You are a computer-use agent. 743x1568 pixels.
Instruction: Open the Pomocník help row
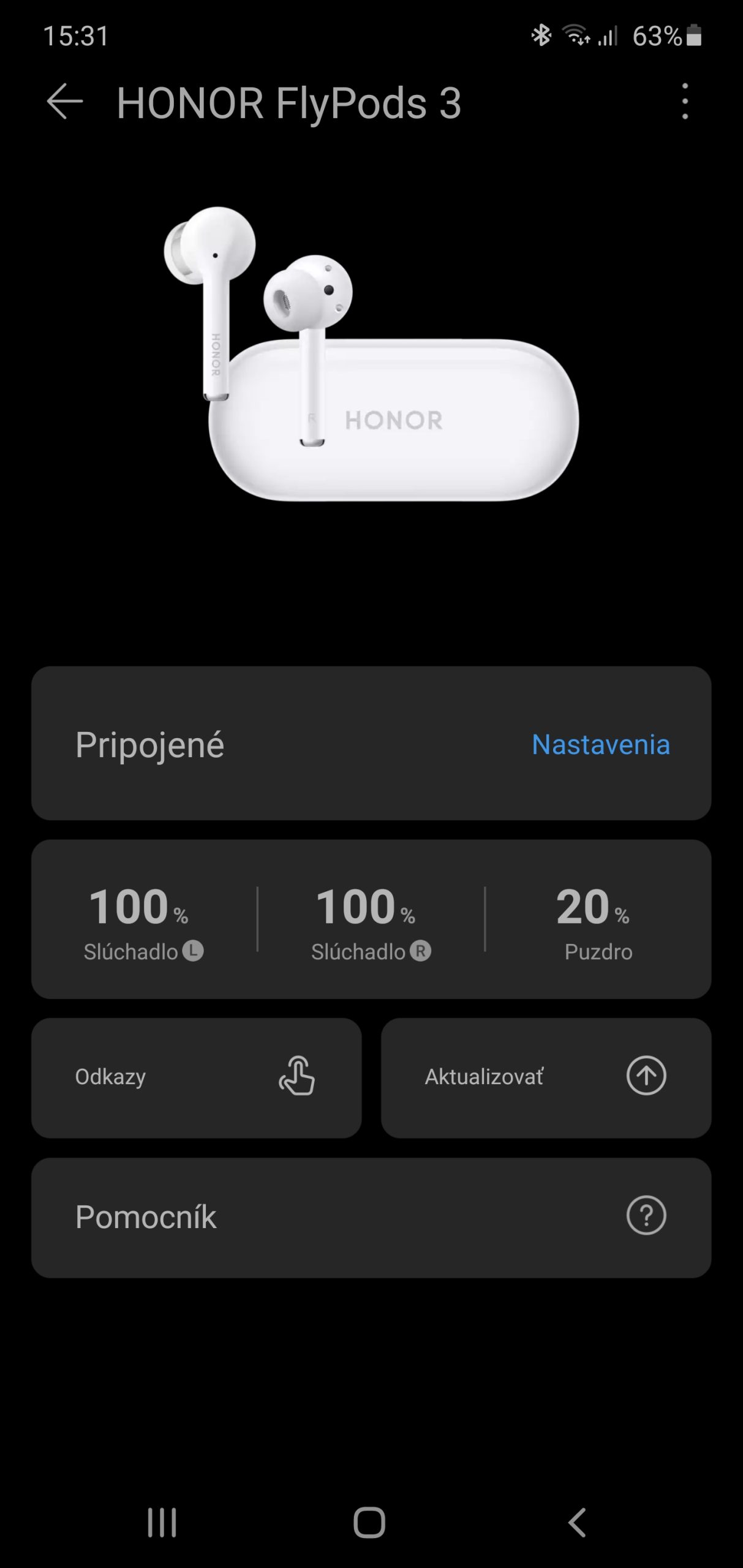pos(371,1217)
